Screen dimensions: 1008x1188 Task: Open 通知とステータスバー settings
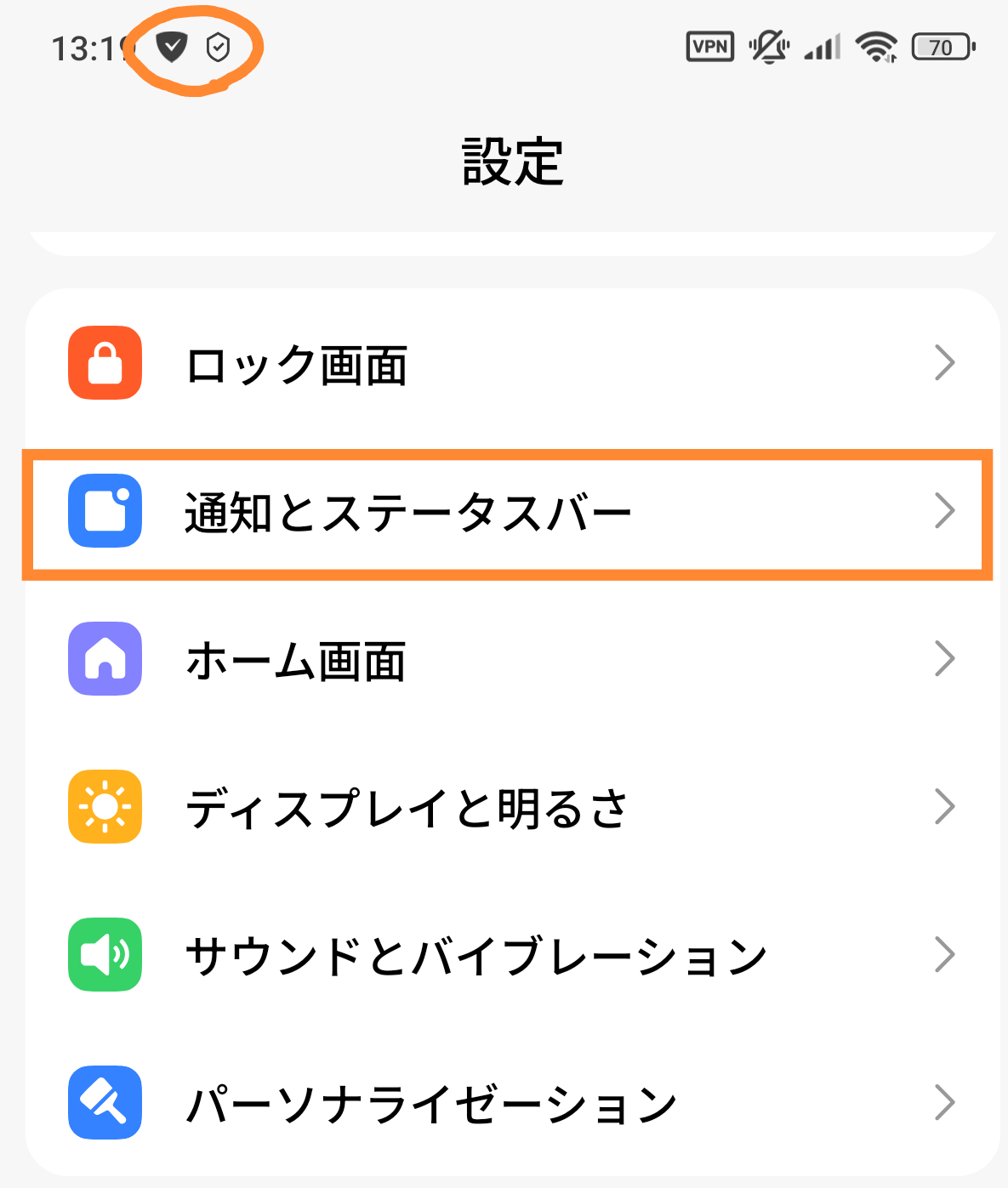pyautogui.click(x=510, y=513)
